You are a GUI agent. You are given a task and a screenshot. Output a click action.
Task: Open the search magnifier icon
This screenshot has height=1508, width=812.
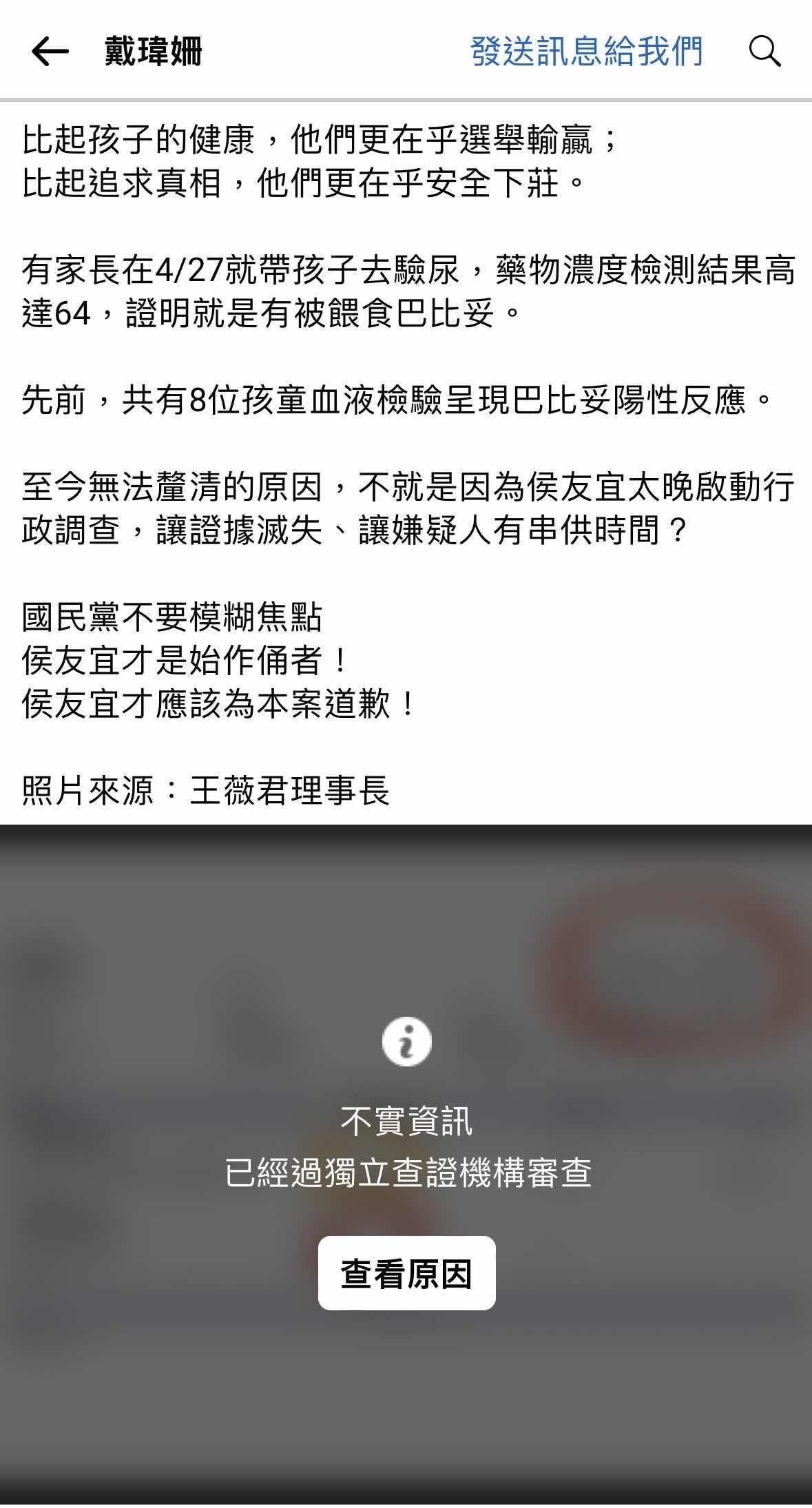click(764, 52)
